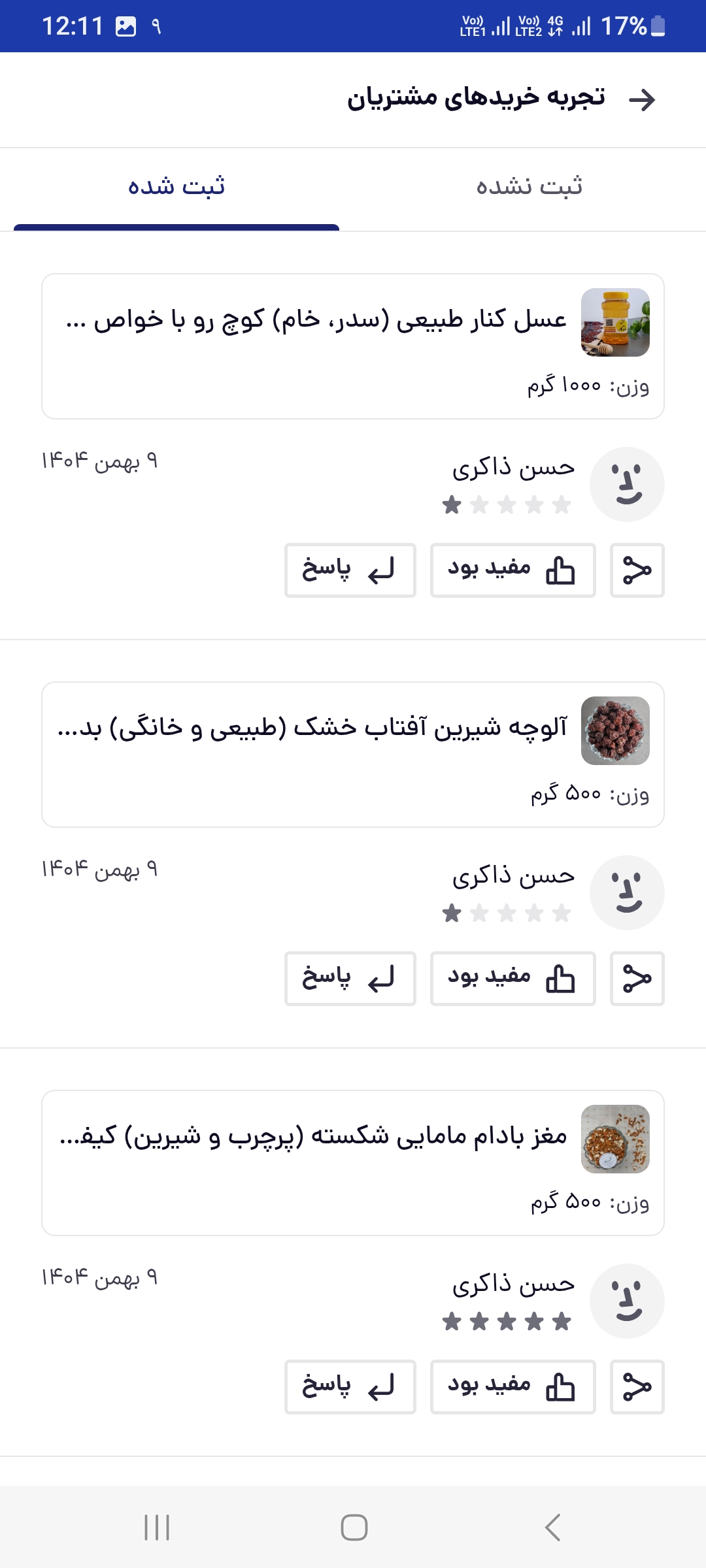Screen dimensions: 706x1568
Task: Mark the almond review as مفید بود
Action: pos(513,1387)
